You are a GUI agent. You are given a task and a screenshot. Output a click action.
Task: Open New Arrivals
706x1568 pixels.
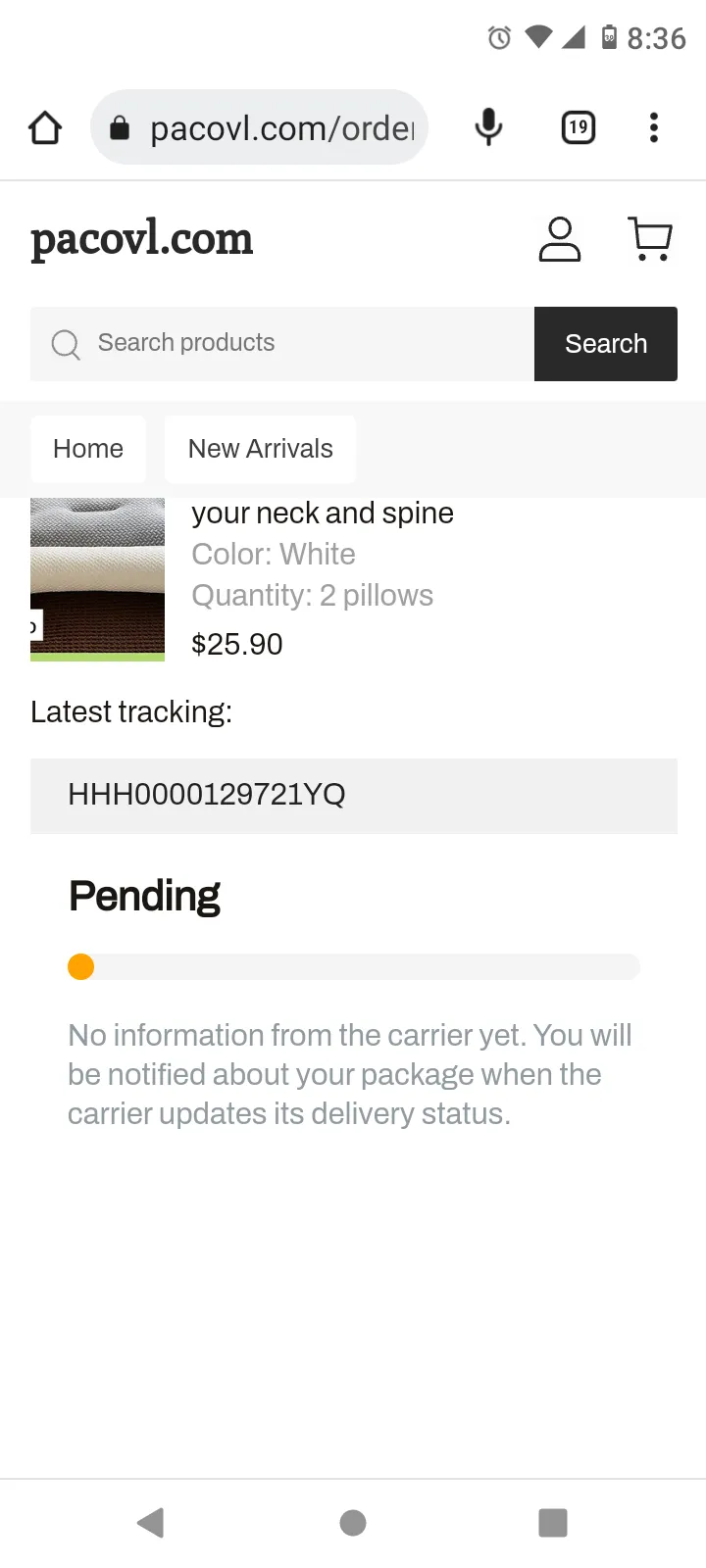click(261, 449)
